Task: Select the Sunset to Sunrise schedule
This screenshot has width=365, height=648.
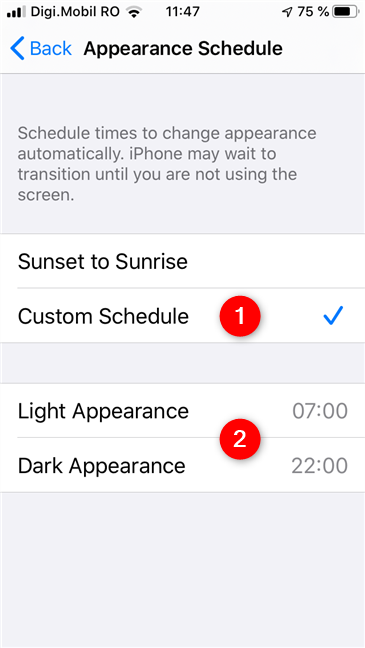Action: coord(182,261)
